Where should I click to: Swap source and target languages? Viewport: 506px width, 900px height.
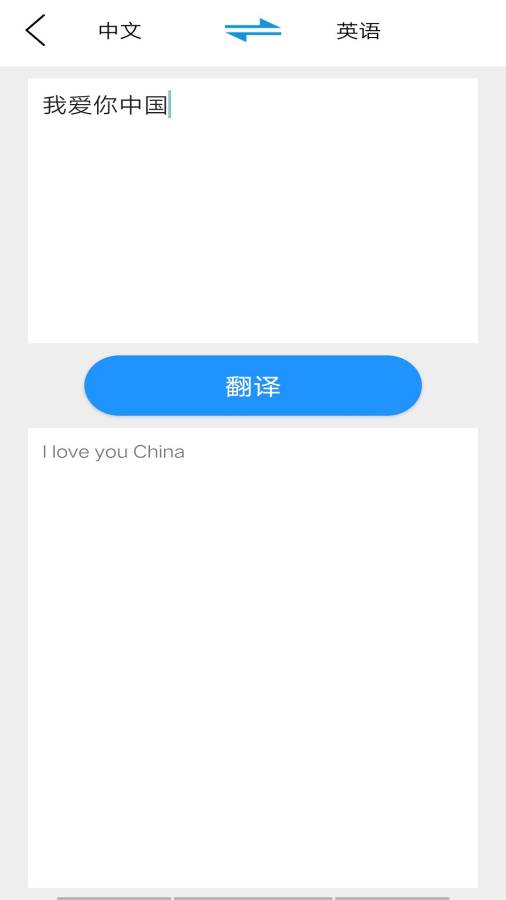click(253, 30)
